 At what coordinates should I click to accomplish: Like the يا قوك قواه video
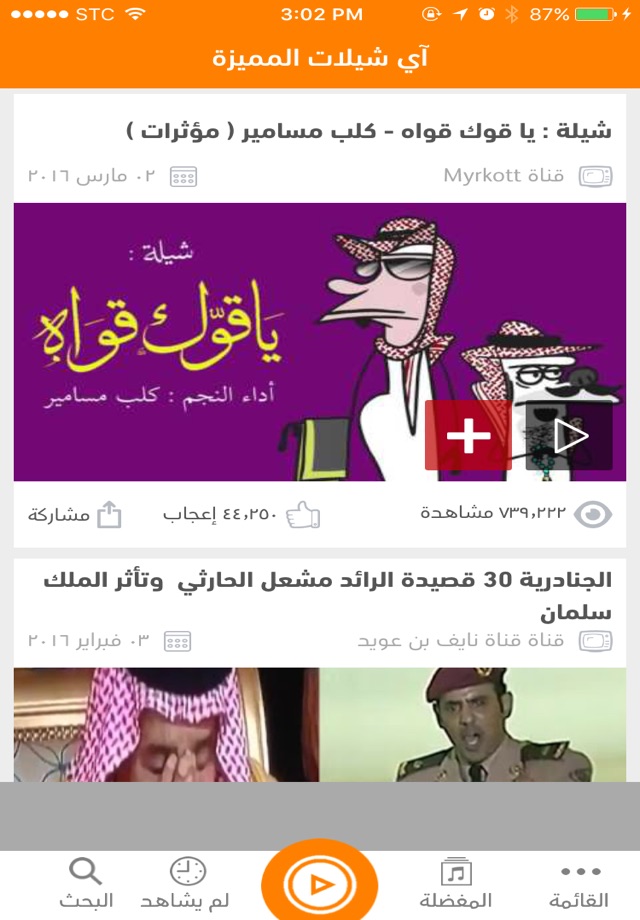[x=241, y=515]
